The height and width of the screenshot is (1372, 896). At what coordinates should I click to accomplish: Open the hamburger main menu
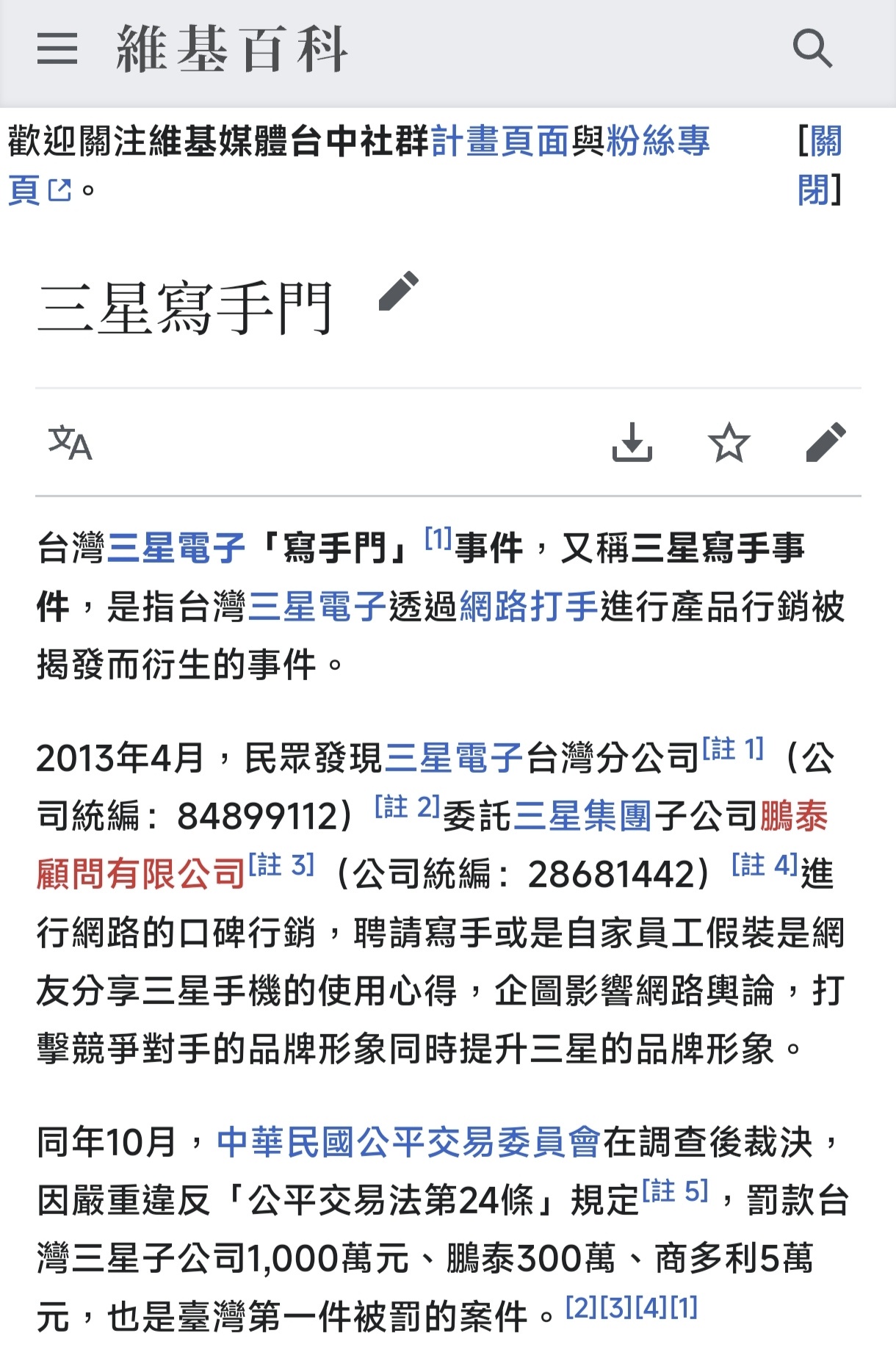57,49
